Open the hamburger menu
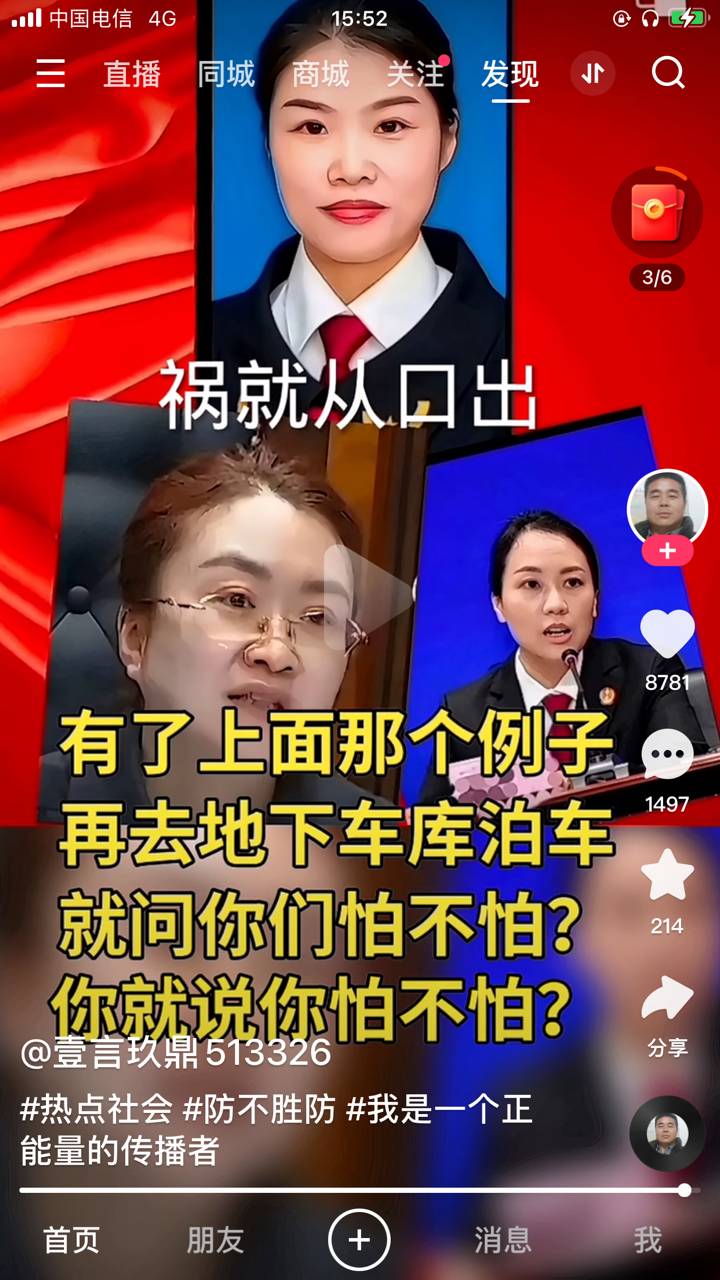Image resolution: width=720 pixels, height=1280 pixels. tap(50, 73)
